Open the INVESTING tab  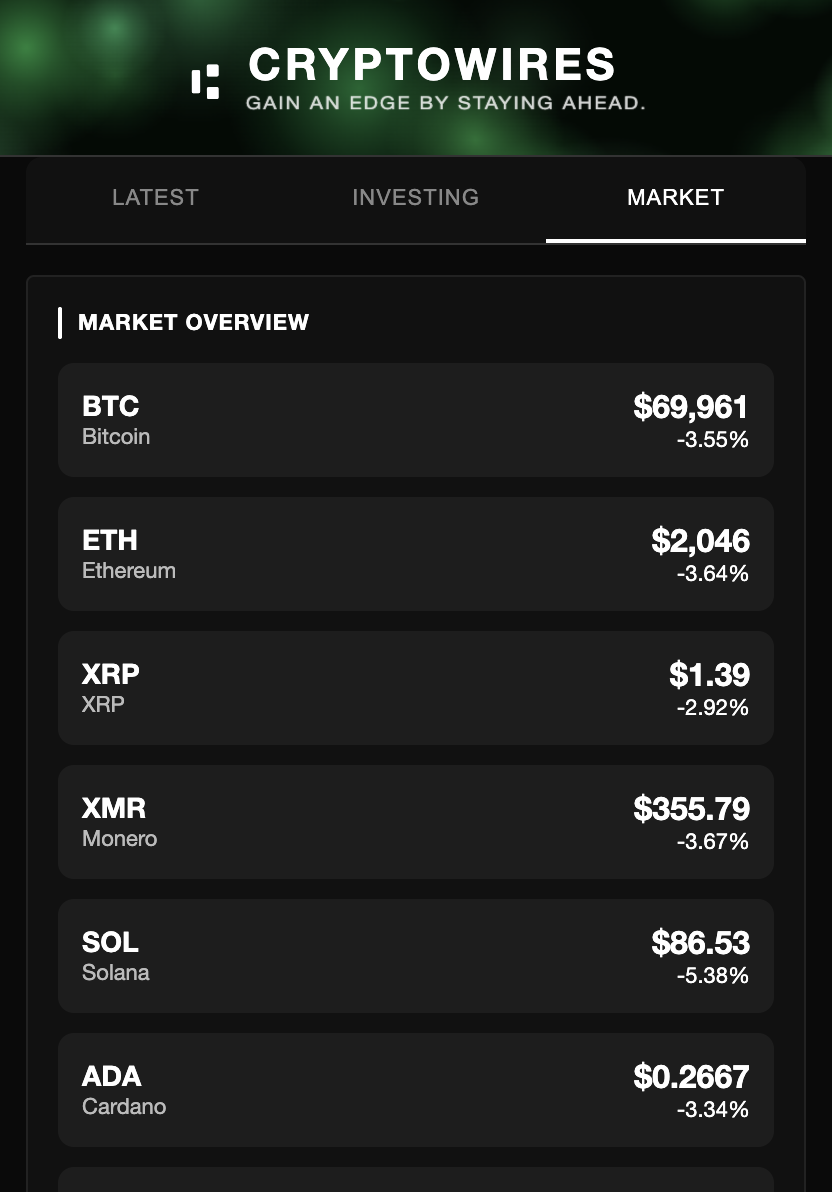(x=415, y=197)
